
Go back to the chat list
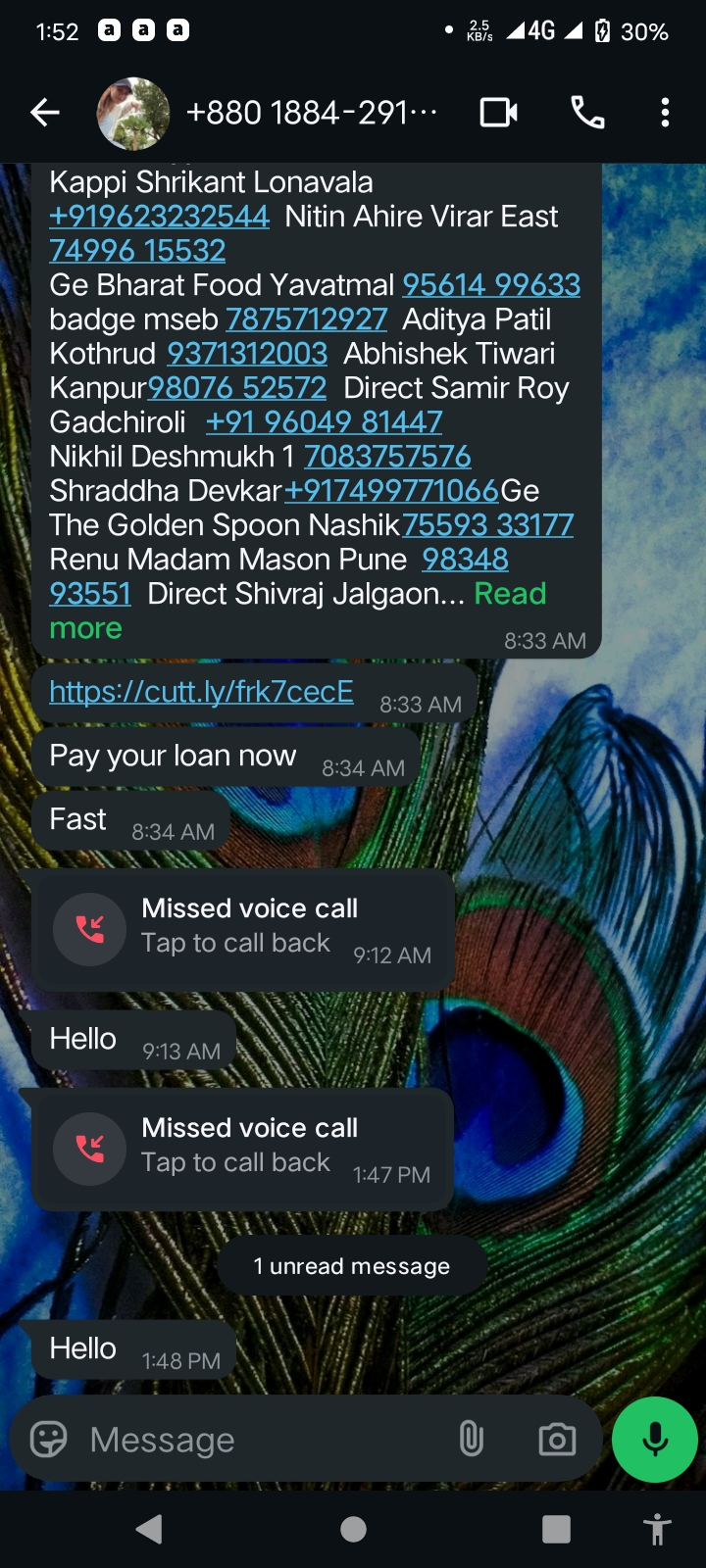click(x=45, y=114)
